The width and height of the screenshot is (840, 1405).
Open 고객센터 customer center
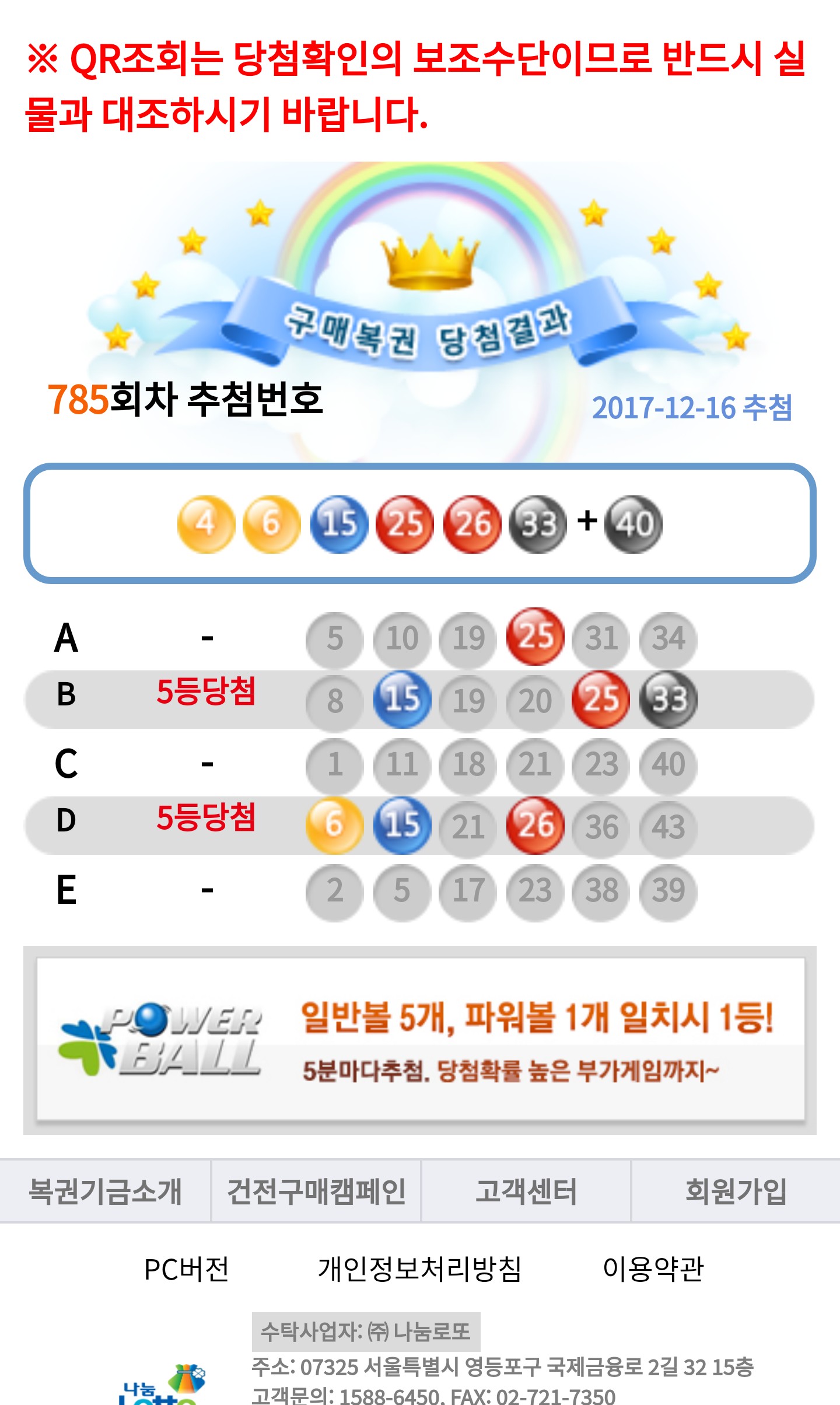(526, 1191)
